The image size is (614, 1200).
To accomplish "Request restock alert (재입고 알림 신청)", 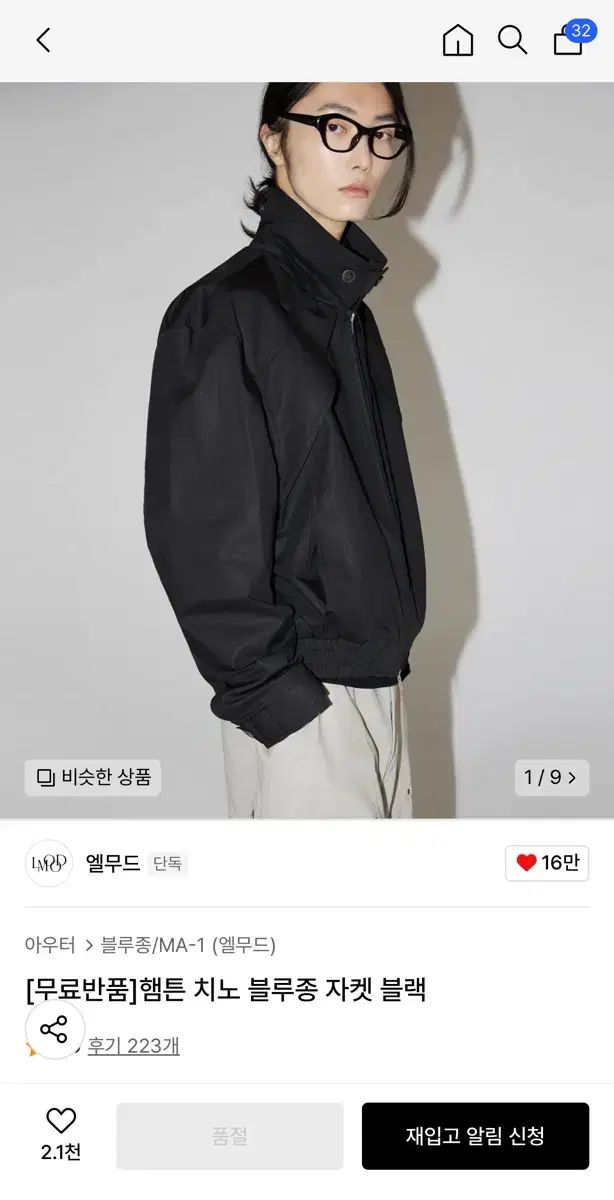I will pos(475,1136).
